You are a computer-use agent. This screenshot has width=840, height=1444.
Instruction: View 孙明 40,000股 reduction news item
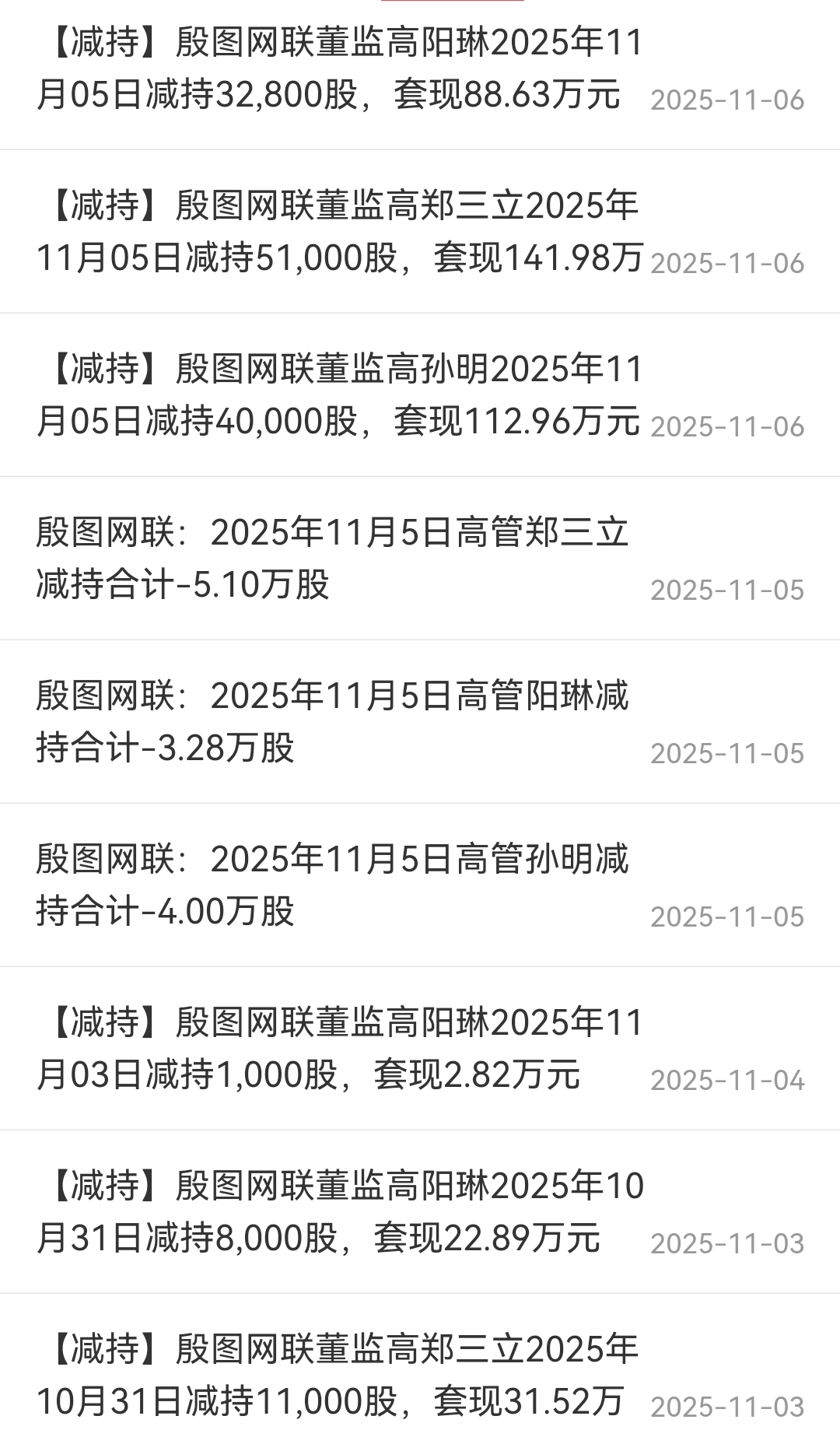coord(339,395)
